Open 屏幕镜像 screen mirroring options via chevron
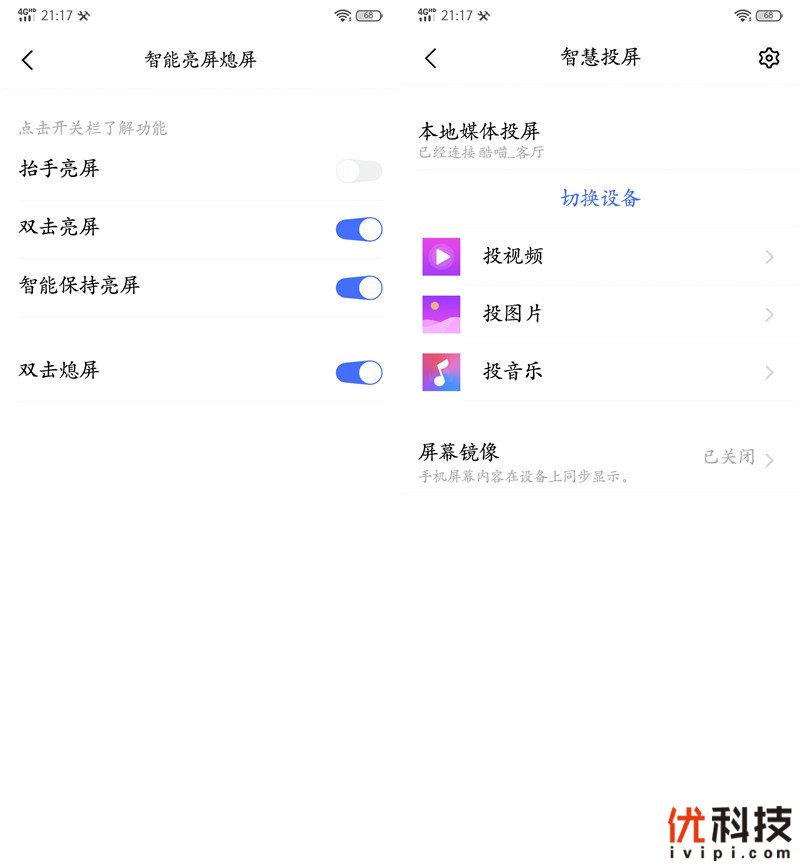Viewport: 800px width, 866px height. click(x=771, y=458)
